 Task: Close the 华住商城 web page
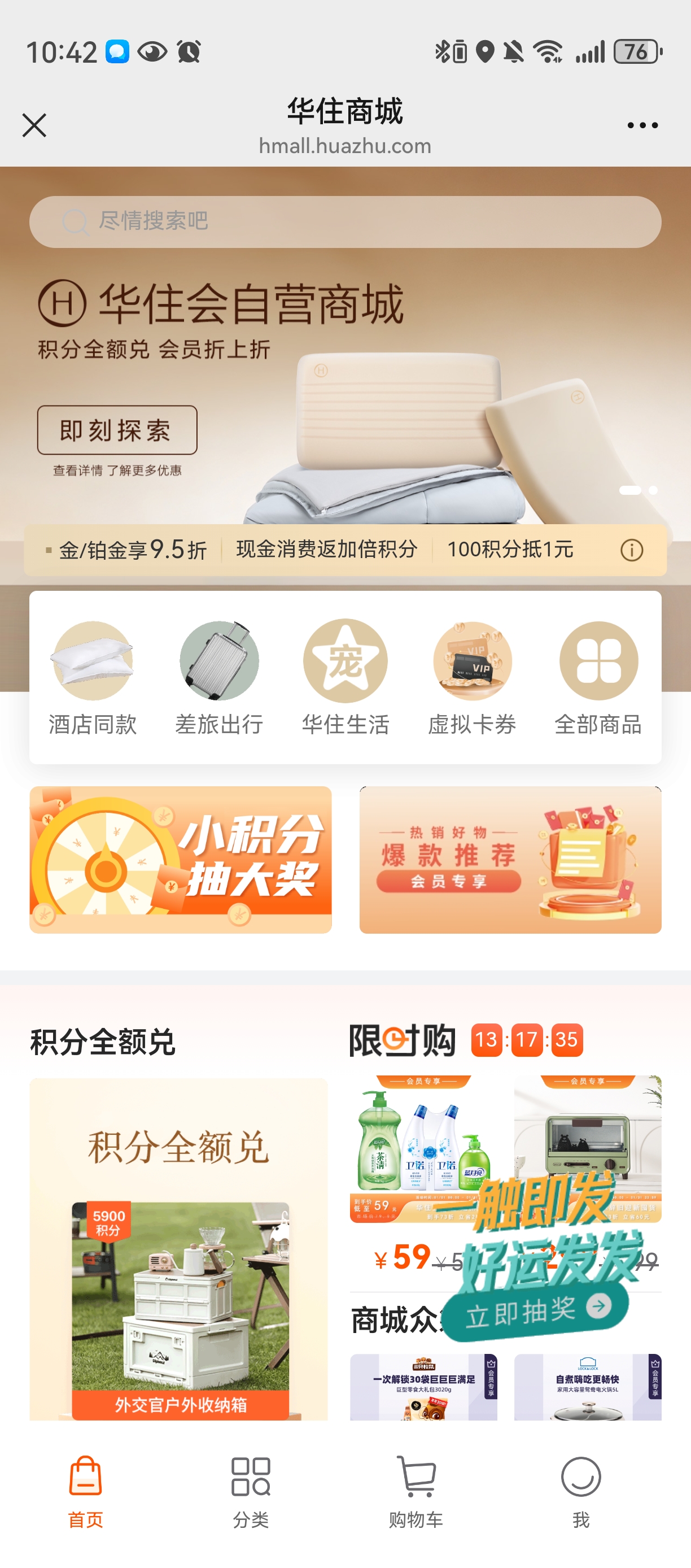(34, 125)
